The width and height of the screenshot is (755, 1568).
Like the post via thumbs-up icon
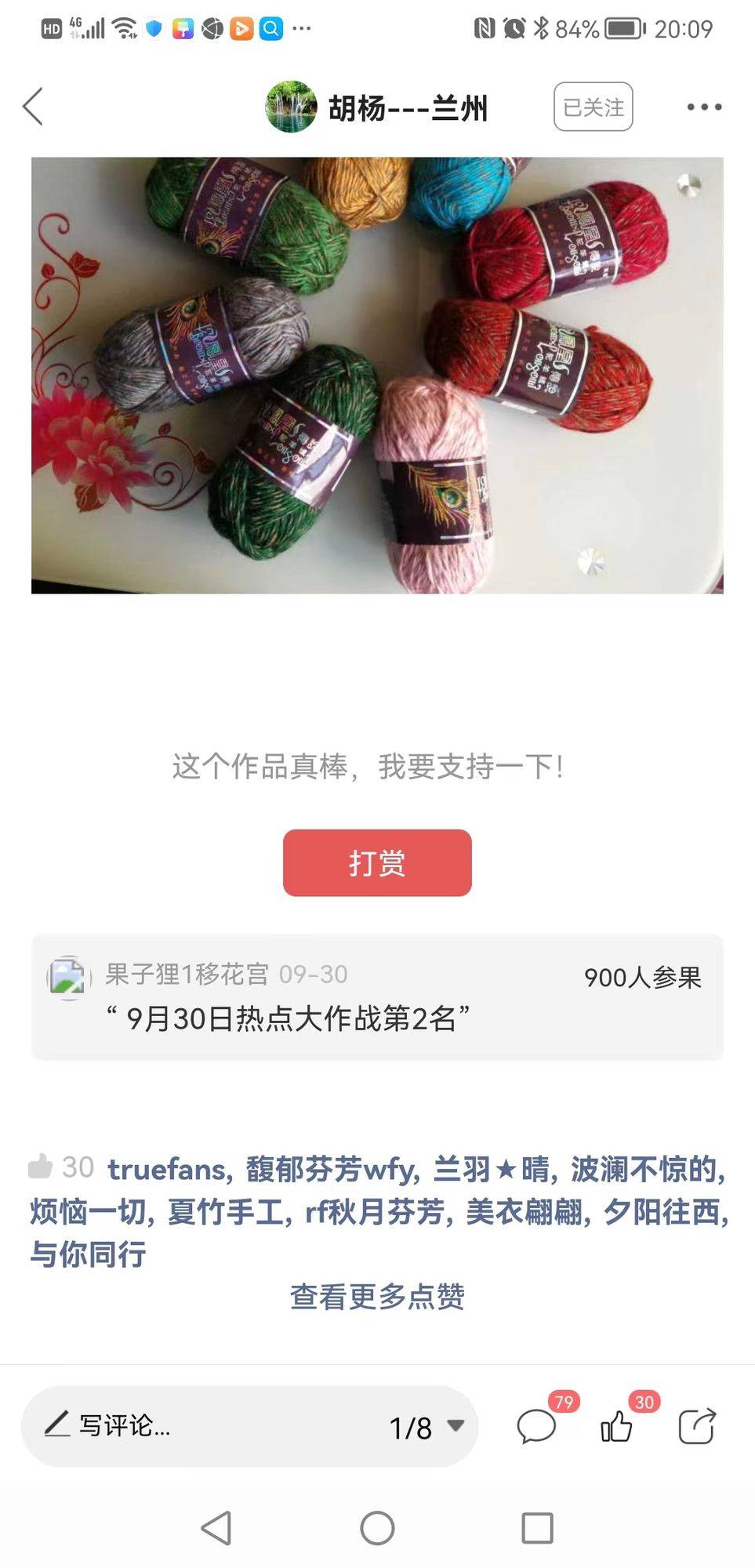pyautogui.click(x=617, y=1425)
